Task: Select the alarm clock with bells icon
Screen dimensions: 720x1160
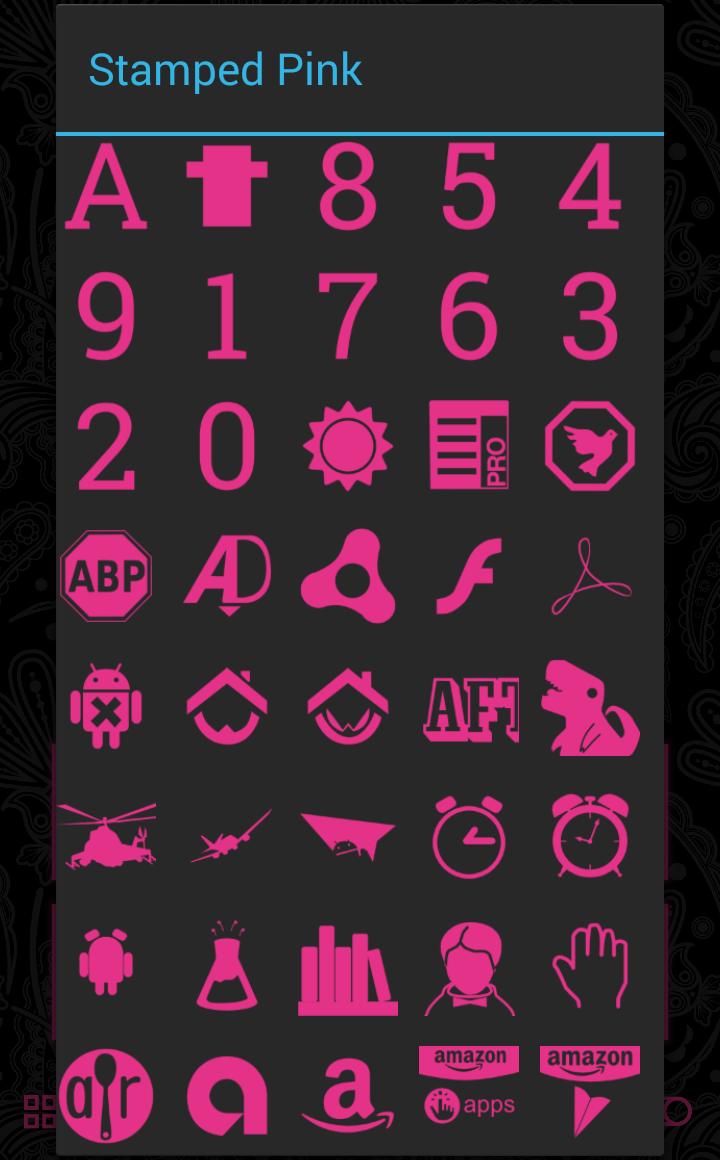Action: coord(590,835)
